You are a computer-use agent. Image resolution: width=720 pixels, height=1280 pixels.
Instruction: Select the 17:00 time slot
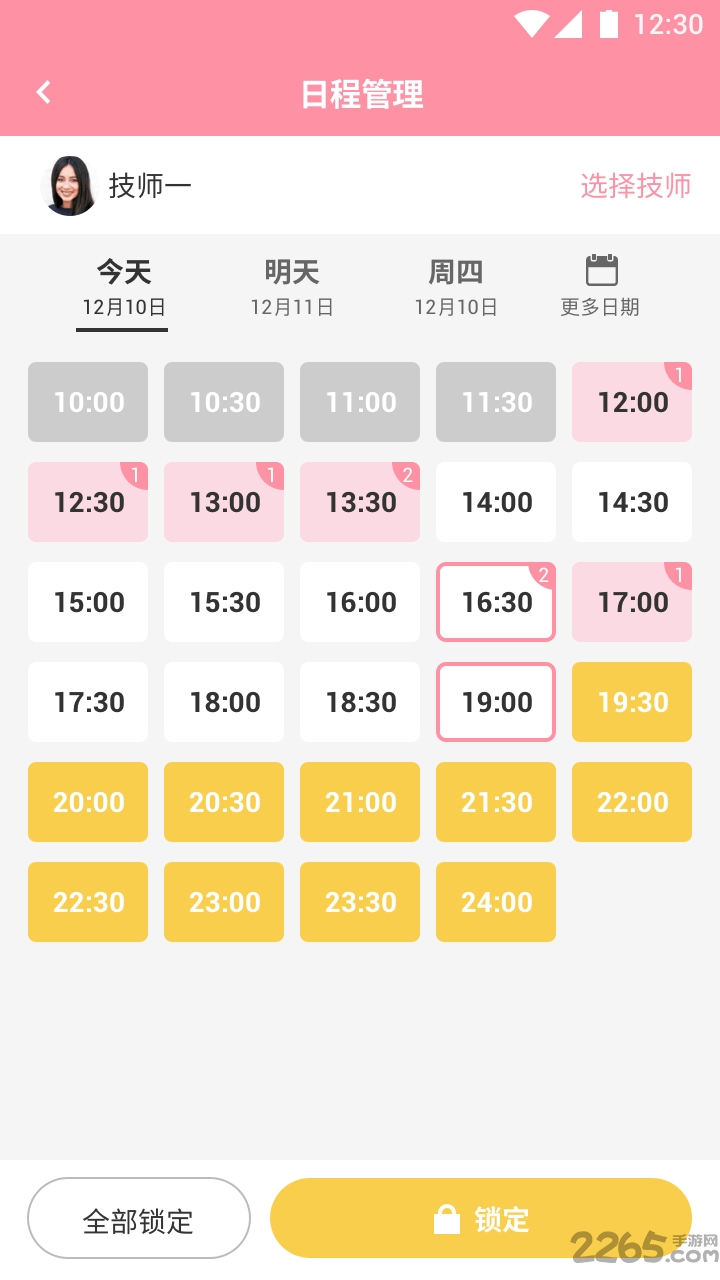pos(632,602)
